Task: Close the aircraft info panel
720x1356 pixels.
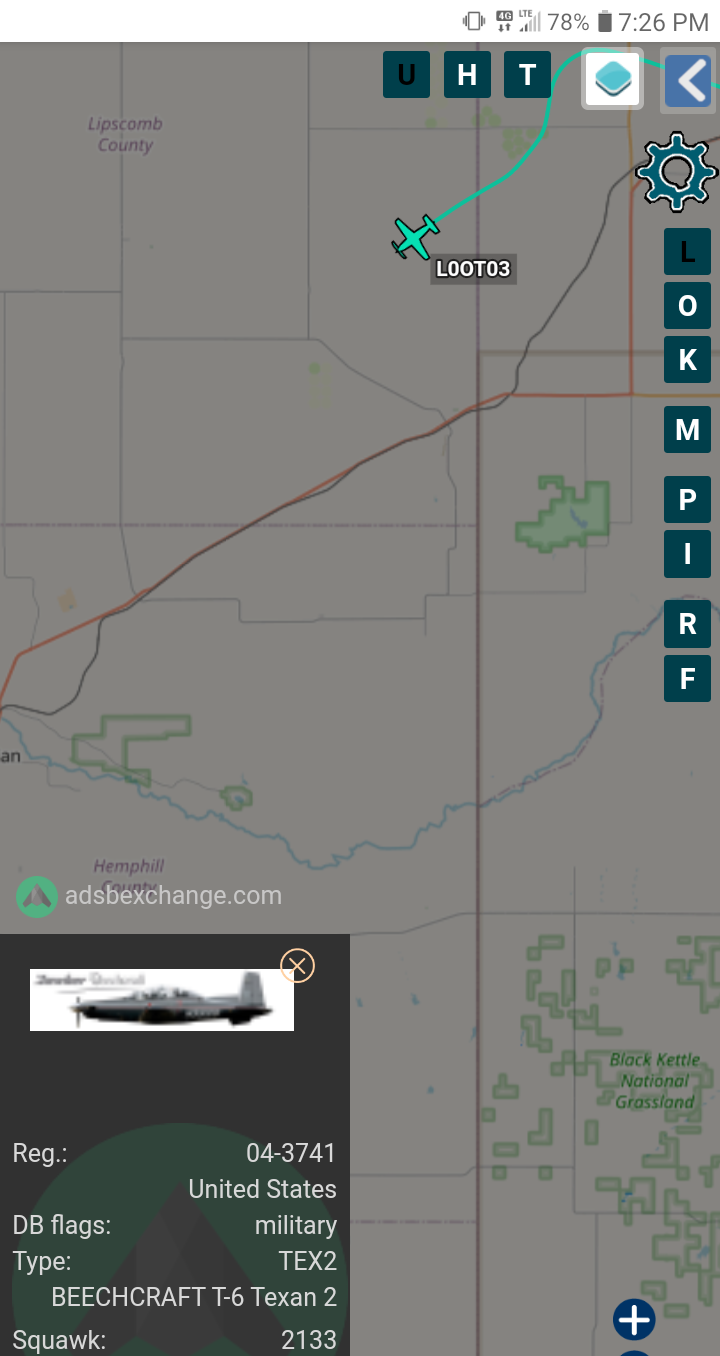Action: point(298,965)
